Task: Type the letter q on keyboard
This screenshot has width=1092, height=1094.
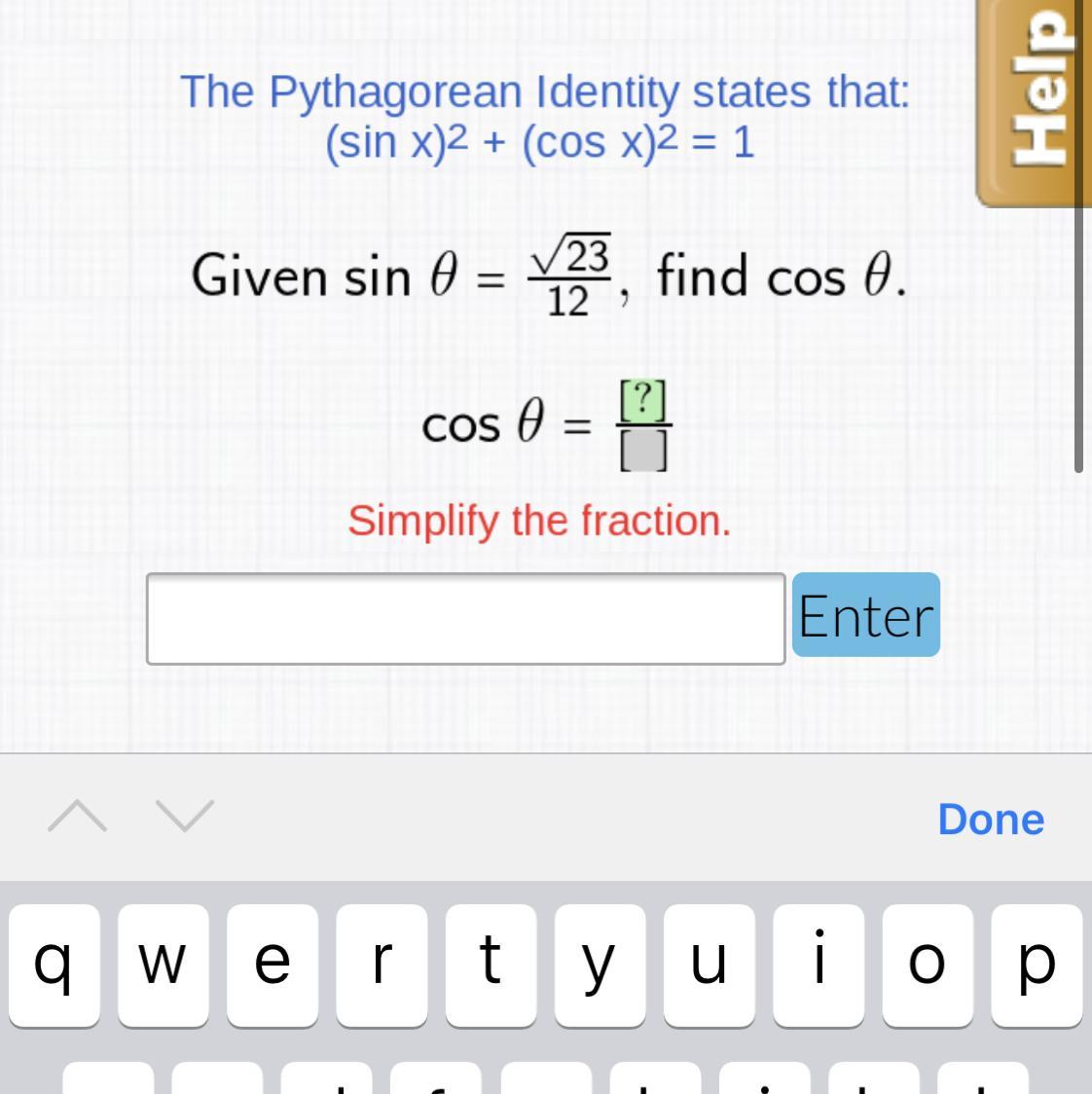Action: (x=55, y=964)
